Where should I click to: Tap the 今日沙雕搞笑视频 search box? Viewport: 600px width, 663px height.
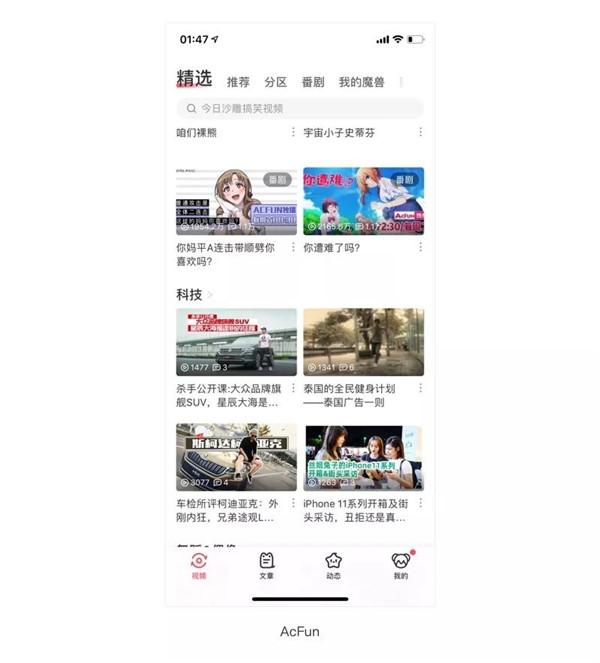300,108
